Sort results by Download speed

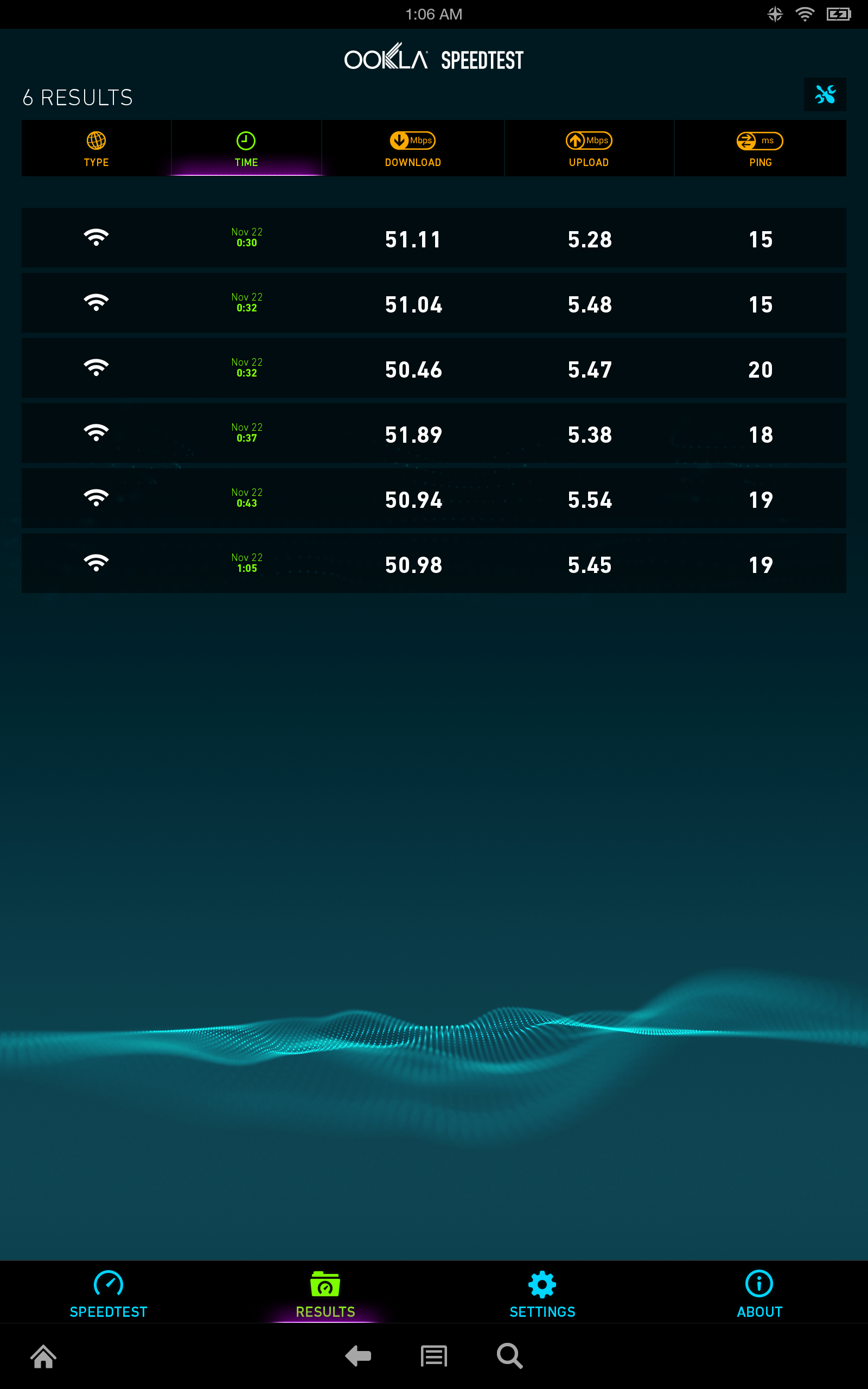[413, 148]
